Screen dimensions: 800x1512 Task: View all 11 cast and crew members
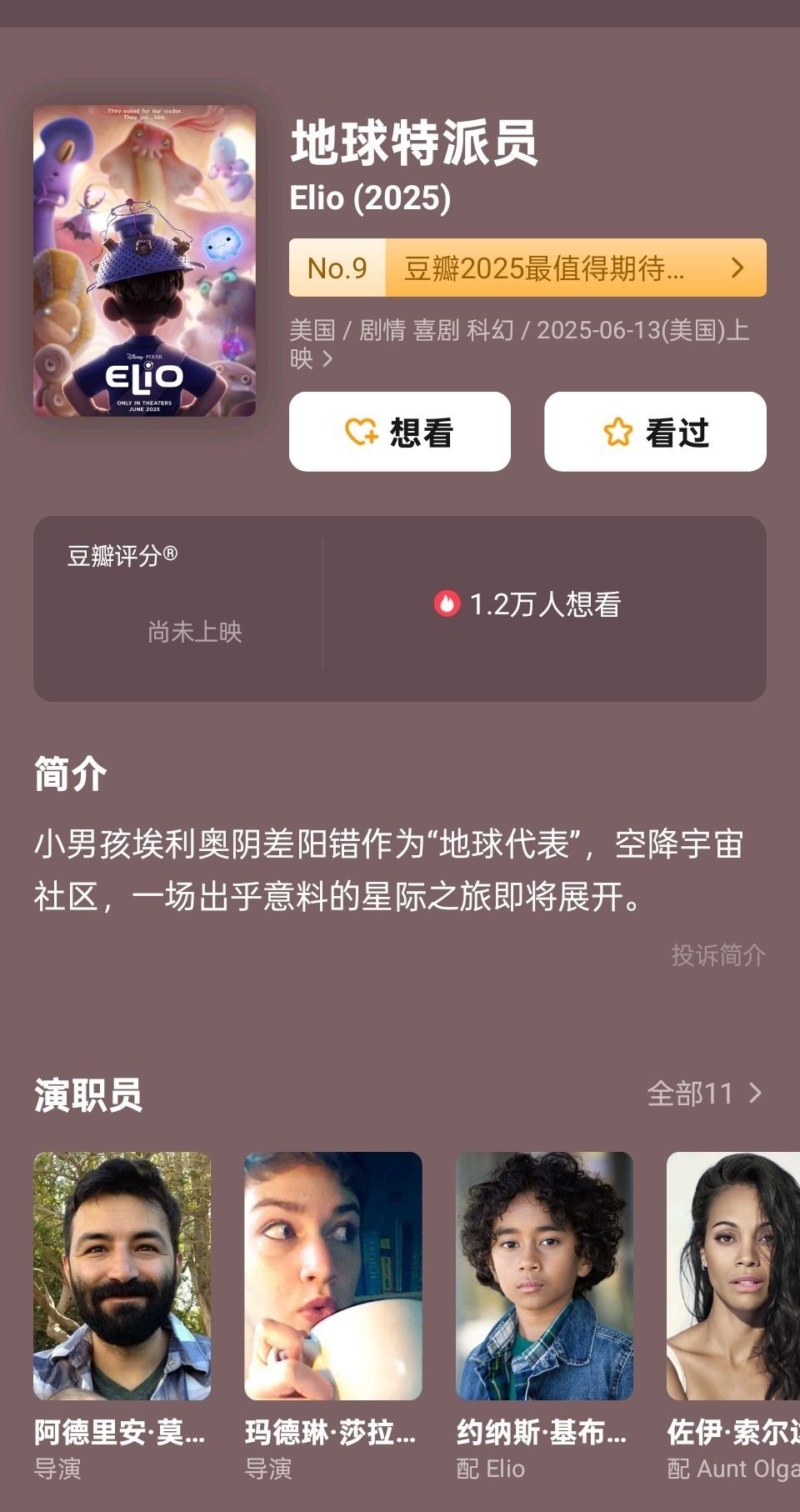(x=705, y=1093)
